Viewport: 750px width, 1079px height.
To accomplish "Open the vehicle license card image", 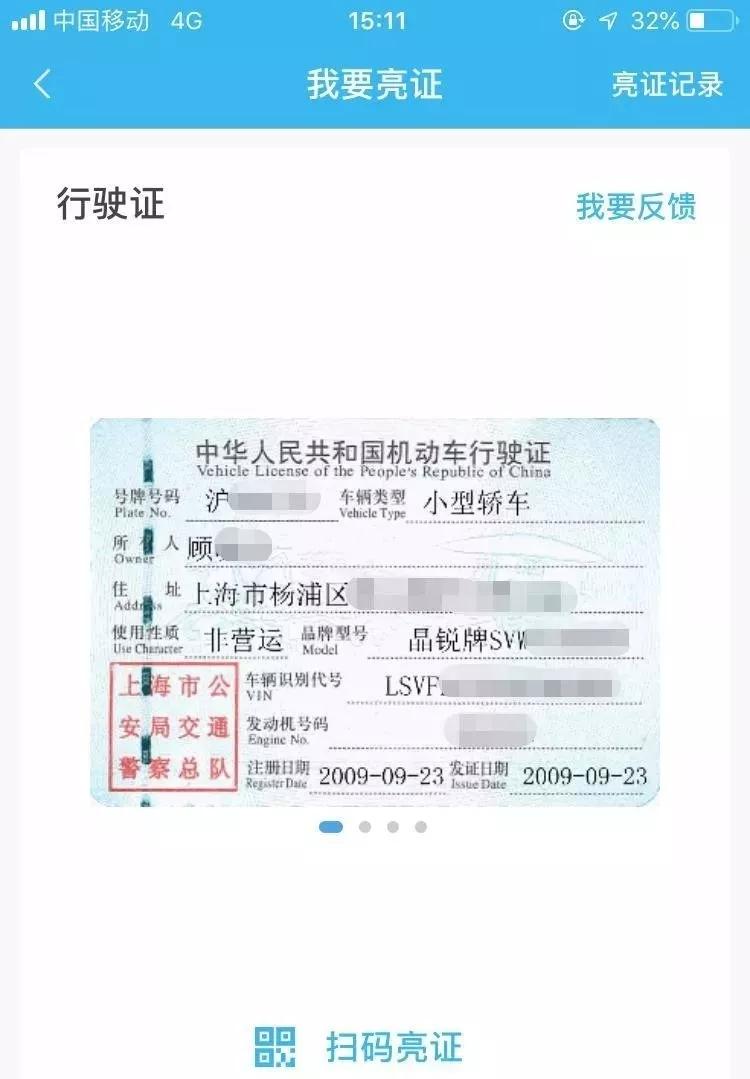I will point(374,612).
